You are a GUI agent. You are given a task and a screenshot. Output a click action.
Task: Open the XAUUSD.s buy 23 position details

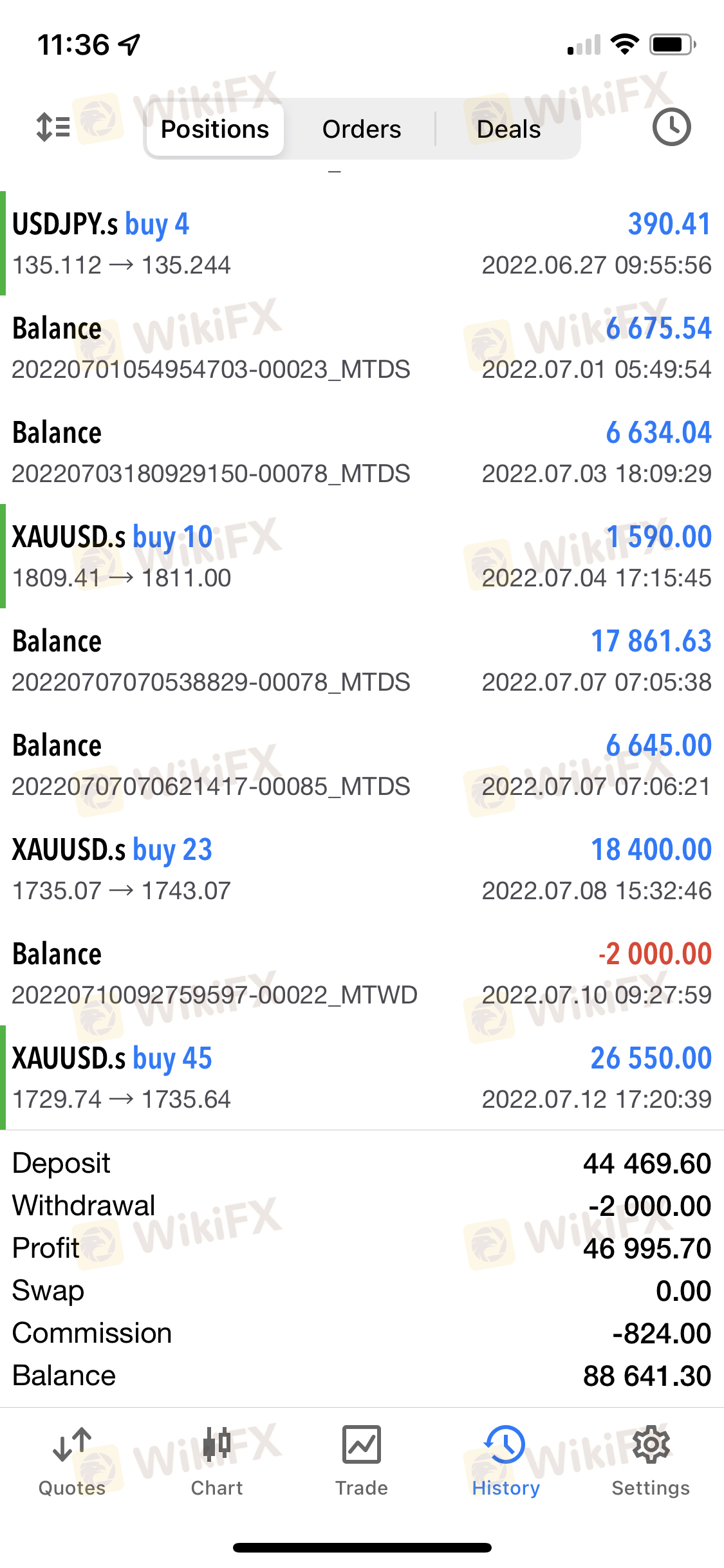[362, 869]
